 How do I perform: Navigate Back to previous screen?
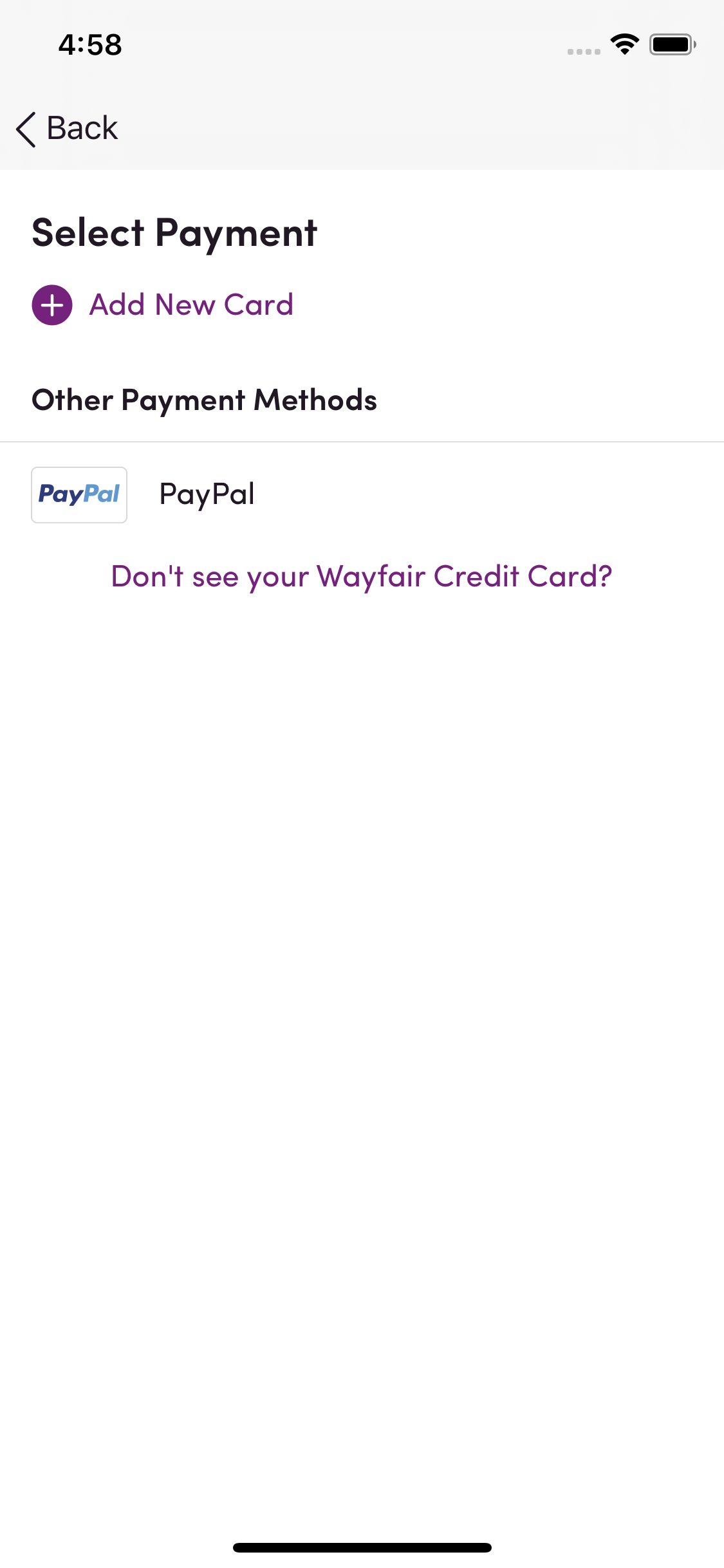pyautogui.click(x=64, y=128)
